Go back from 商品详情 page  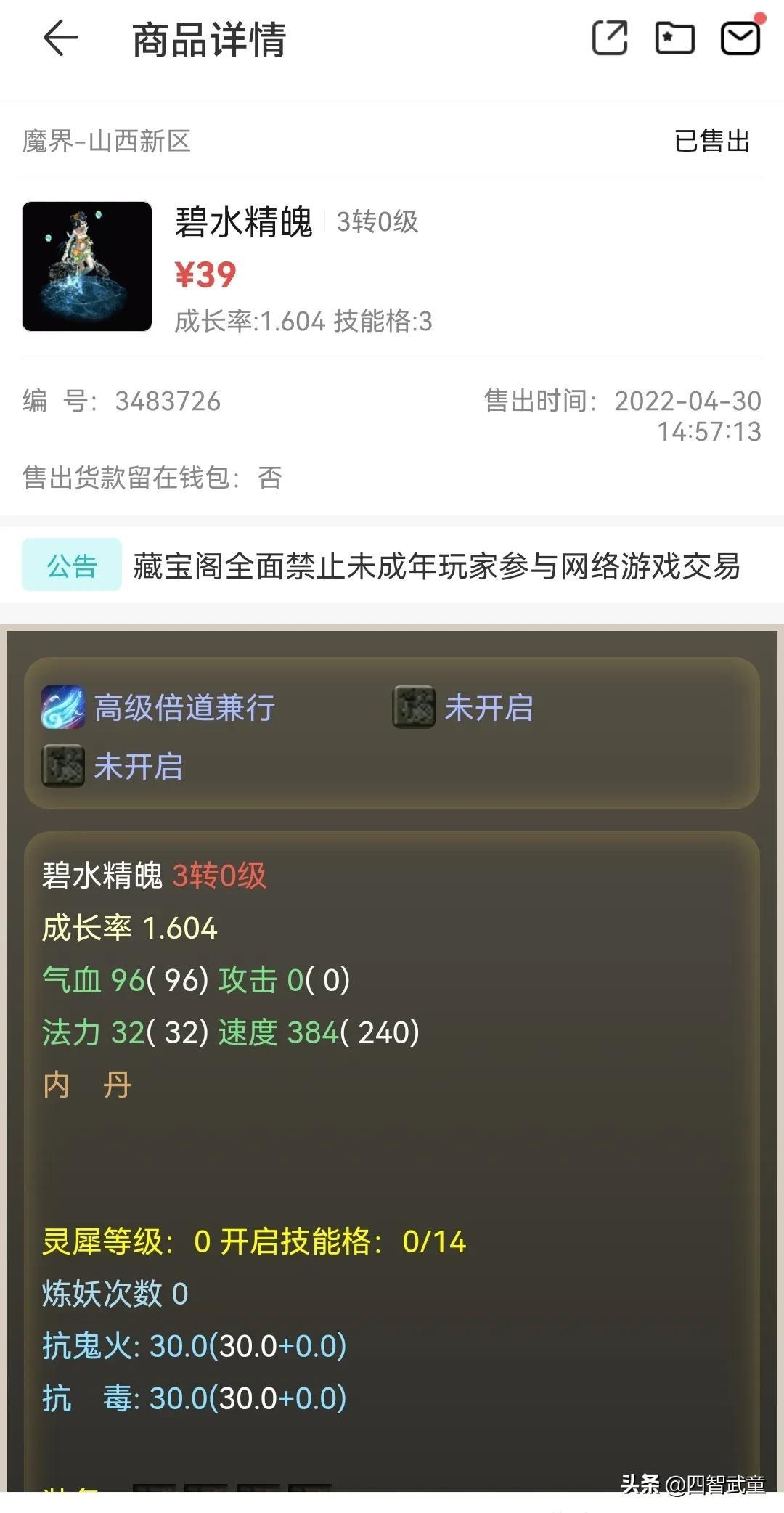pyautogui.click(x=61, y=39)
